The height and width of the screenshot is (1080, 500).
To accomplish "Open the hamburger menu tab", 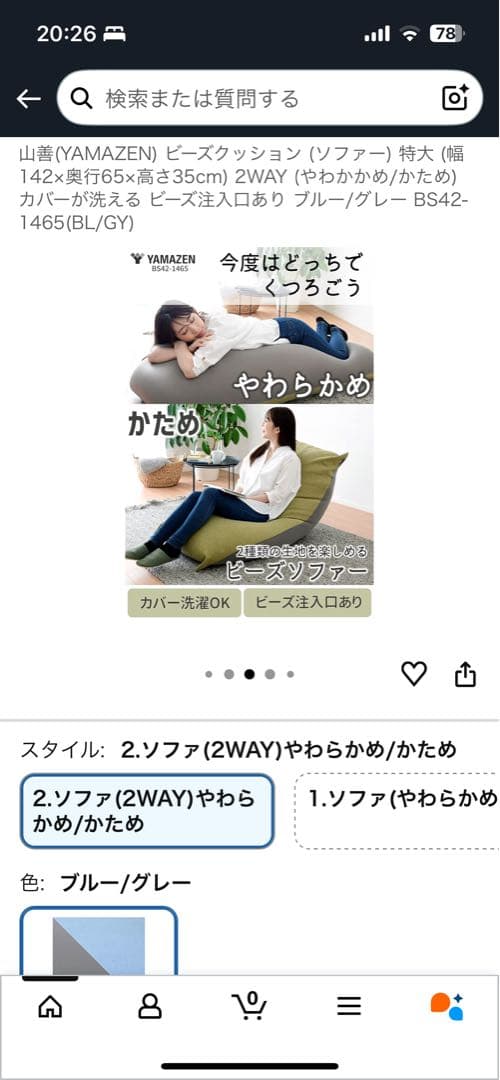I will click(x=349, y=1007).
